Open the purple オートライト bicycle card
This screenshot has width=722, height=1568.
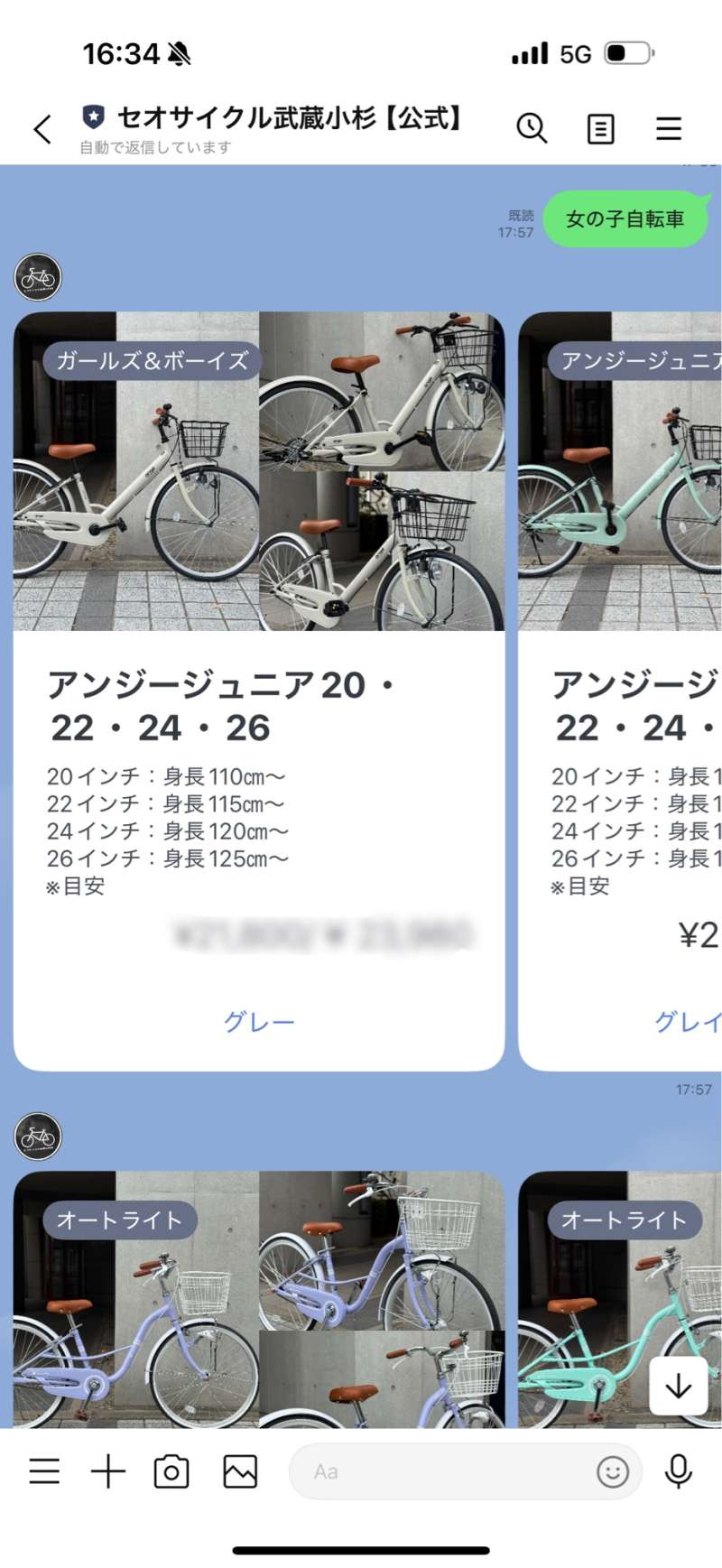tap(259, 1300)
